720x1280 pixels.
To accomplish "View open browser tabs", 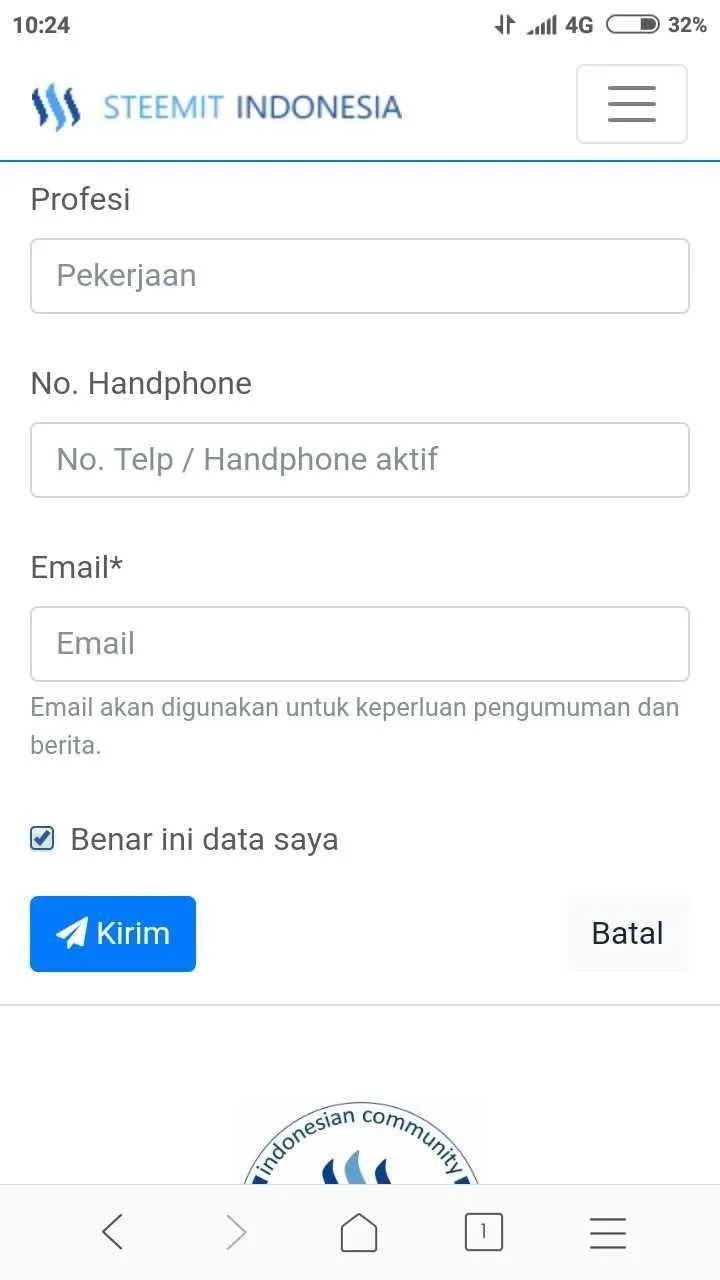I will 484,1232.
